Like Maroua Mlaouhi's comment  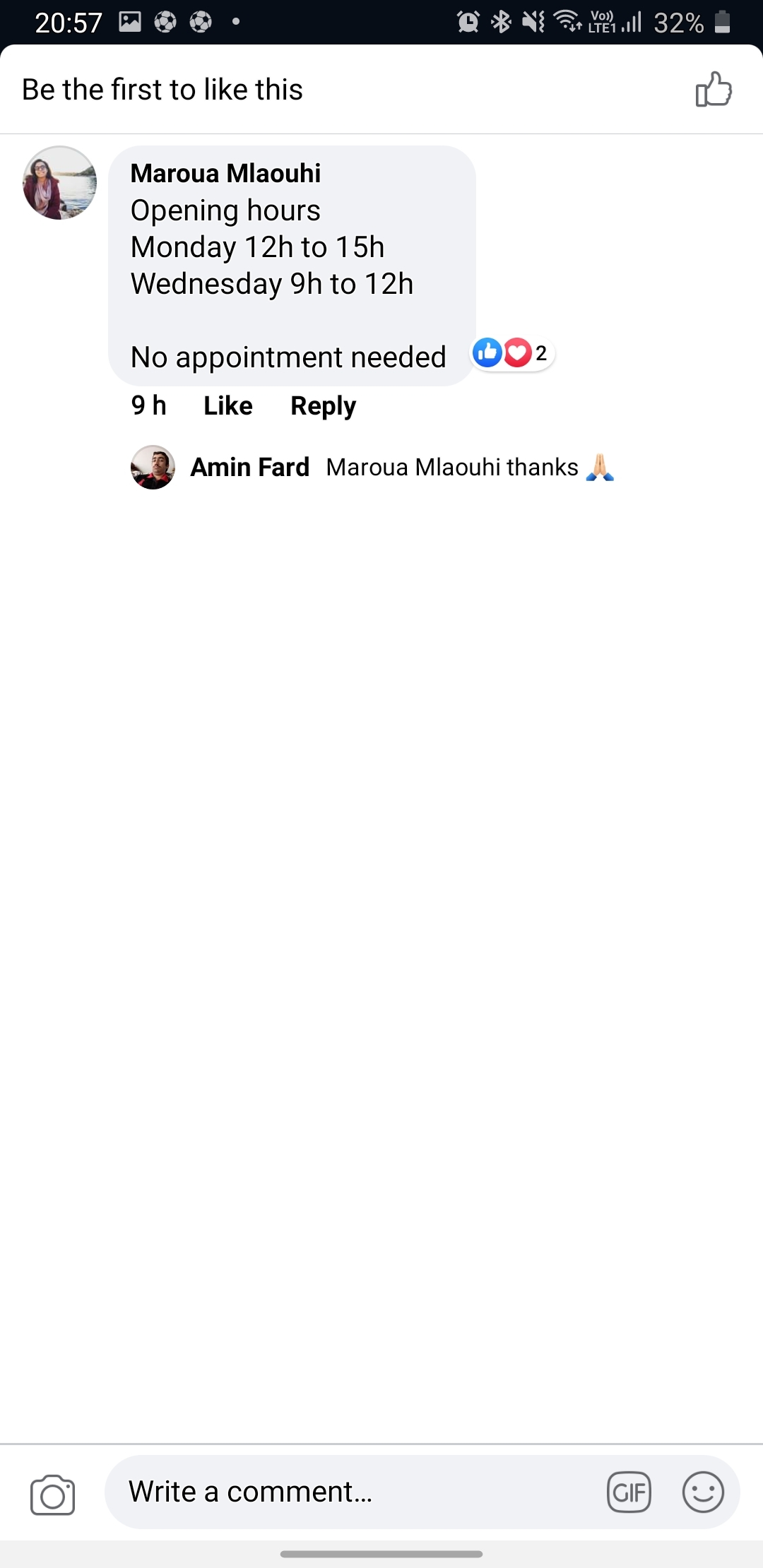(227, 405)
